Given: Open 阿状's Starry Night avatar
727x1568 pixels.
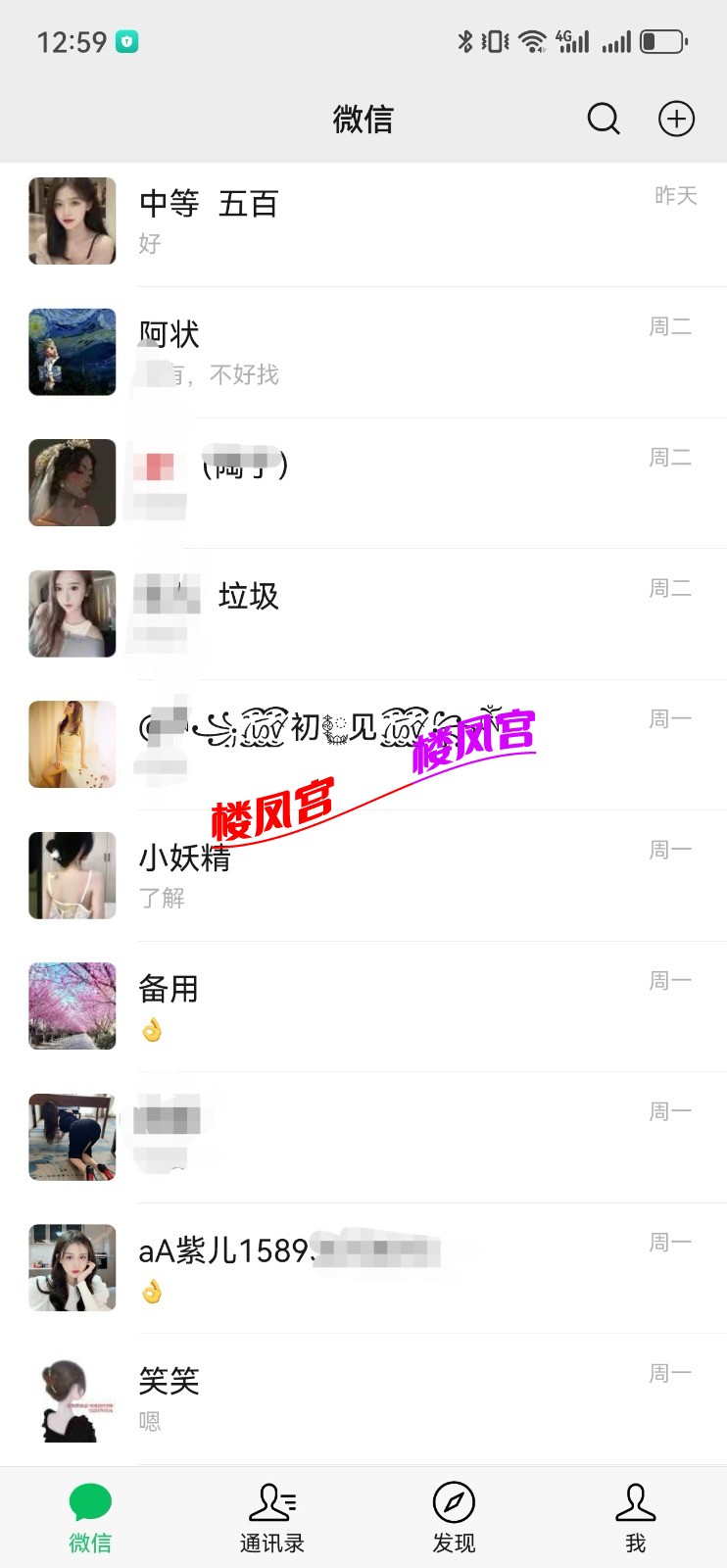Looking at the screenshot, I should point(72,353).
